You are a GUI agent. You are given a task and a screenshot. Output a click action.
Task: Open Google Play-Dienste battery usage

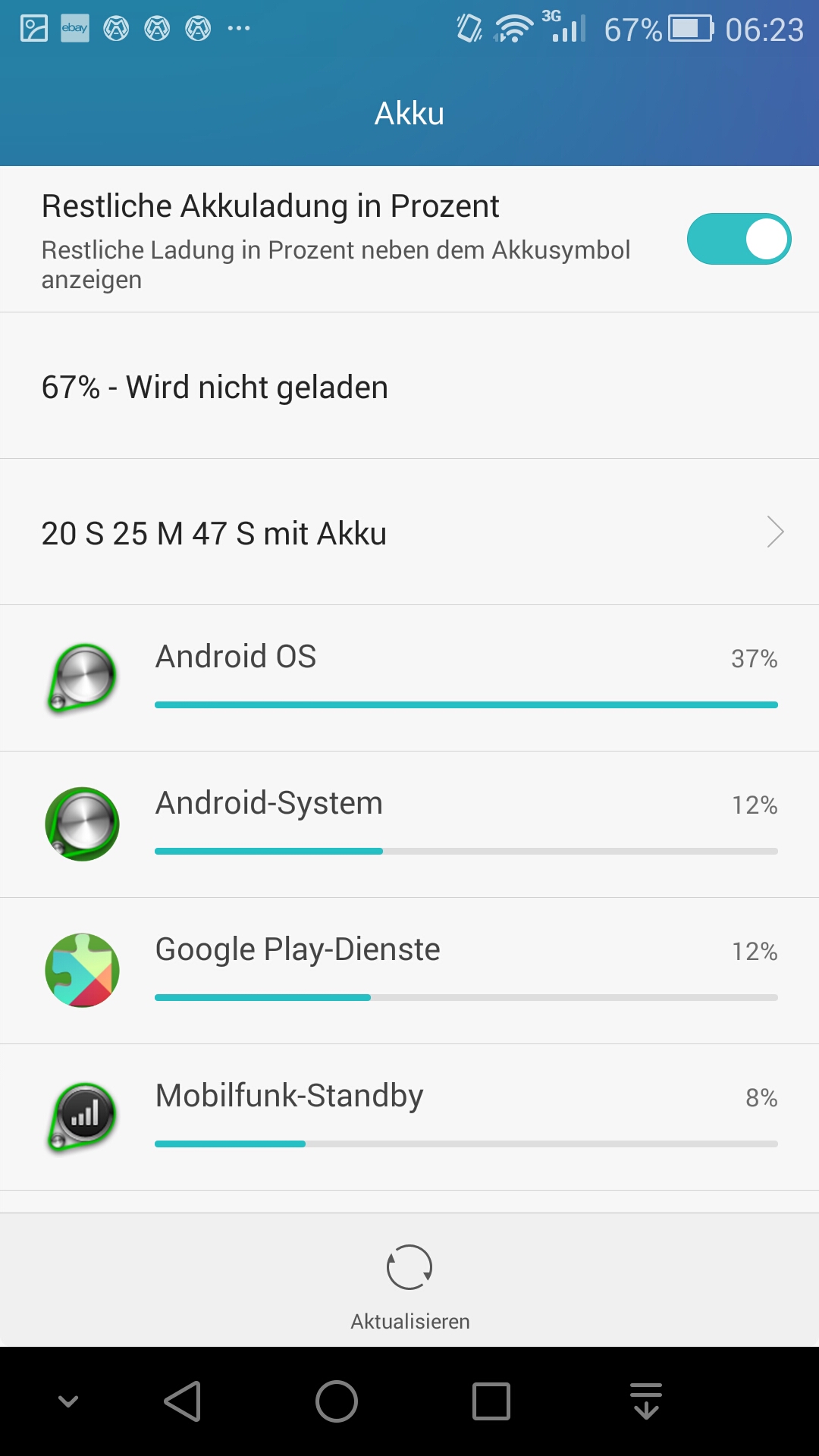click(409, 971)
